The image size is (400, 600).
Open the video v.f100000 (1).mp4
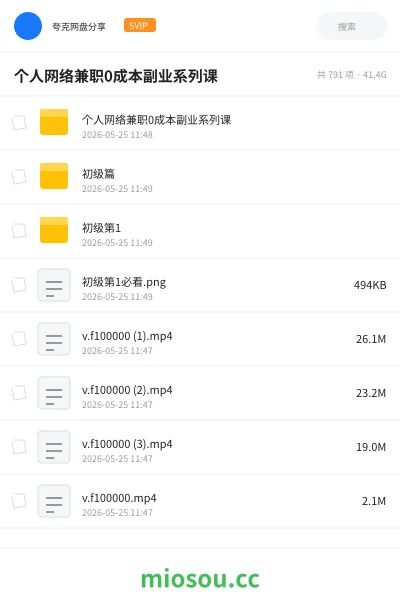(200, 339)
